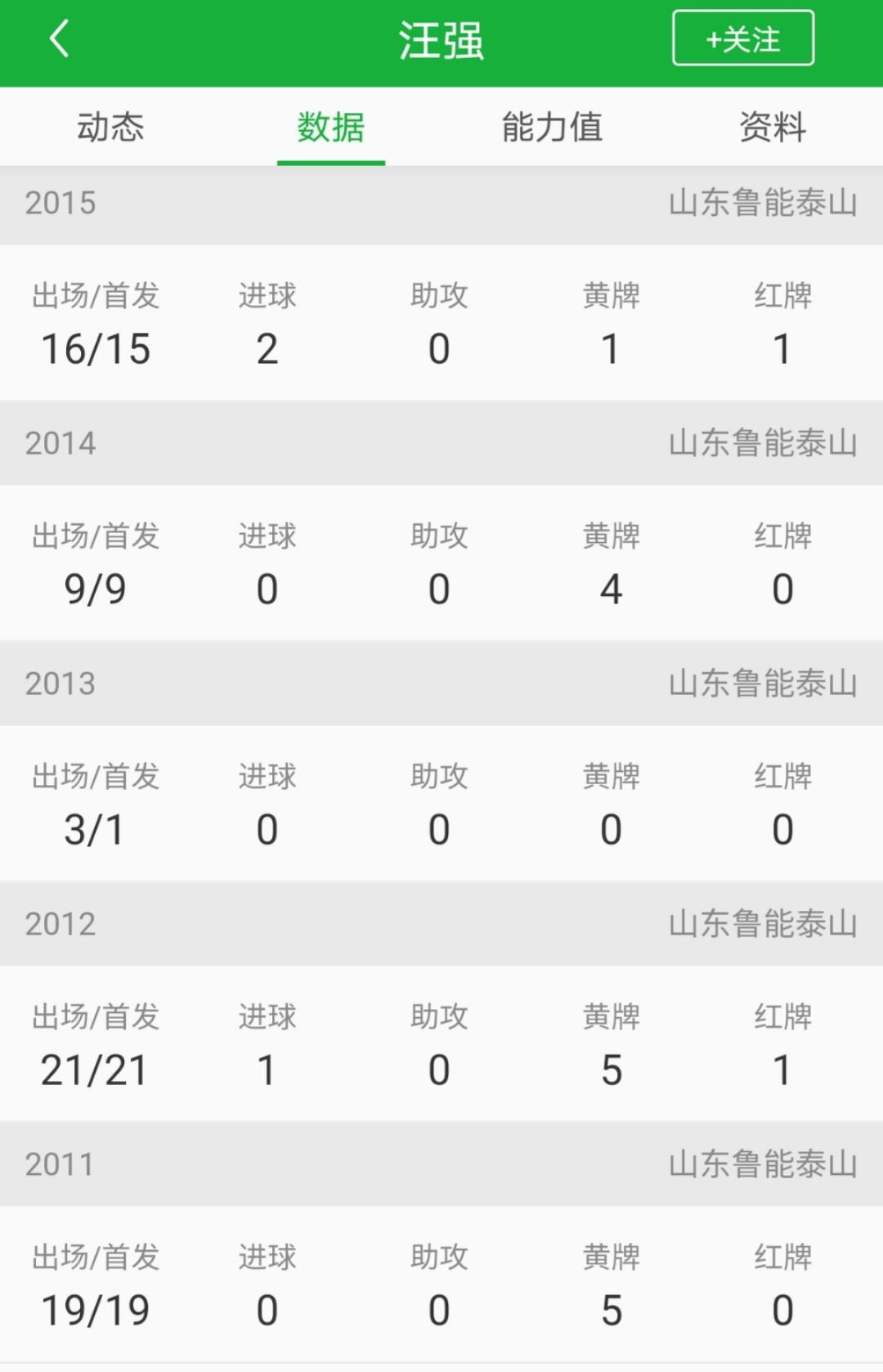Tap 山东鲁能泰山 next to 2011
The image size is (883, 1372).
point(764,1164)
